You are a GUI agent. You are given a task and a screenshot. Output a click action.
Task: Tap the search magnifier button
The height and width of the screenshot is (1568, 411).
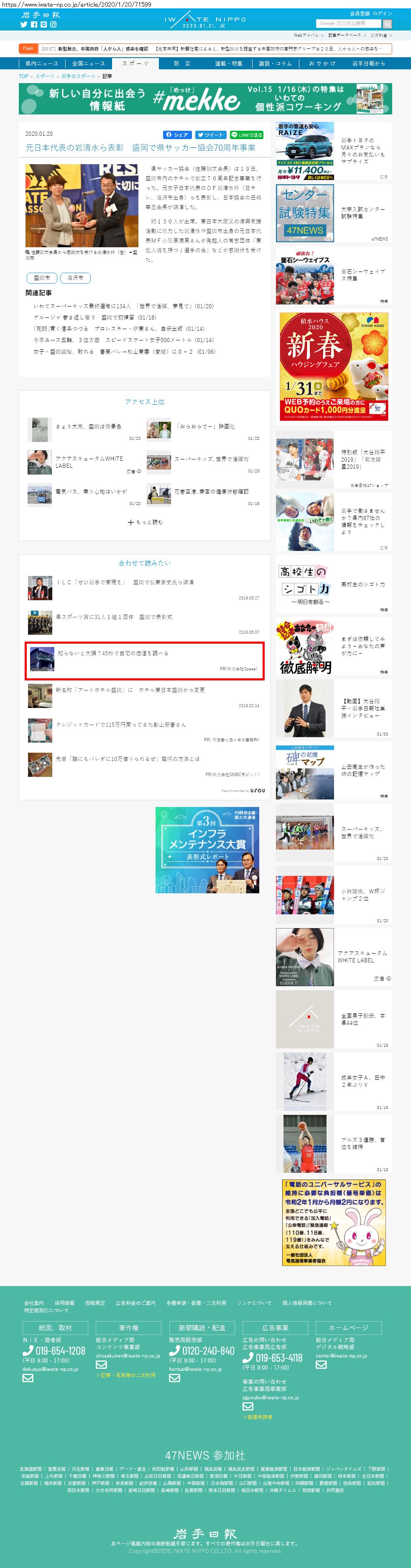tap(387, 24)
